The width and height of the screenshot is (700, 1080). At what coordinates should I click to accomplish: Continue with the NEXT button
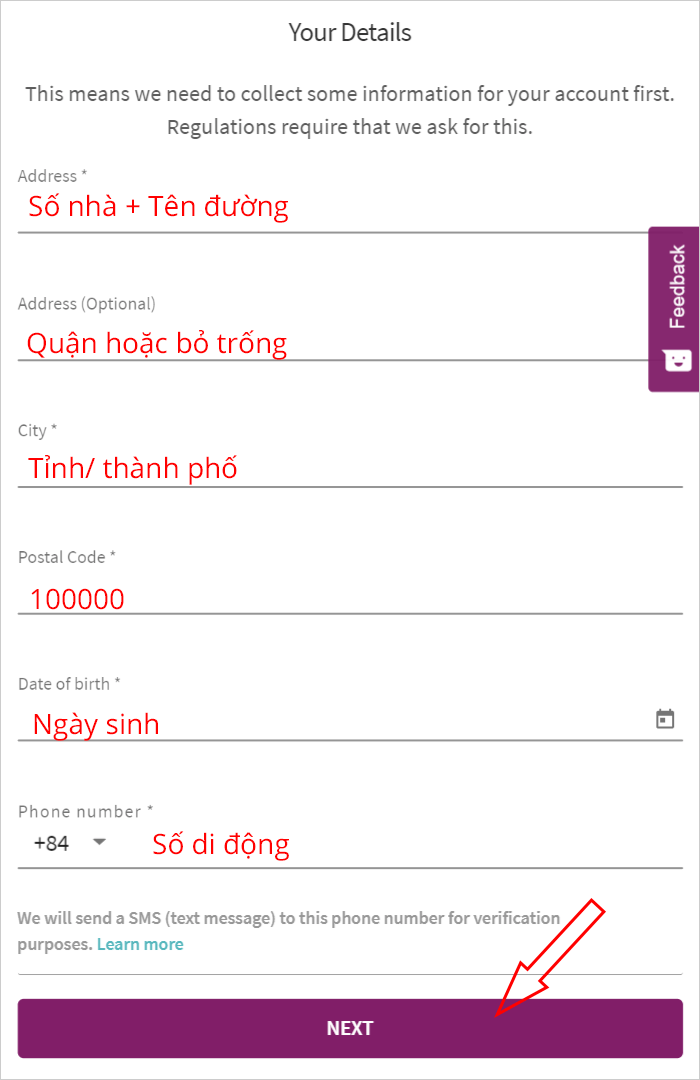coord(350,1028)
